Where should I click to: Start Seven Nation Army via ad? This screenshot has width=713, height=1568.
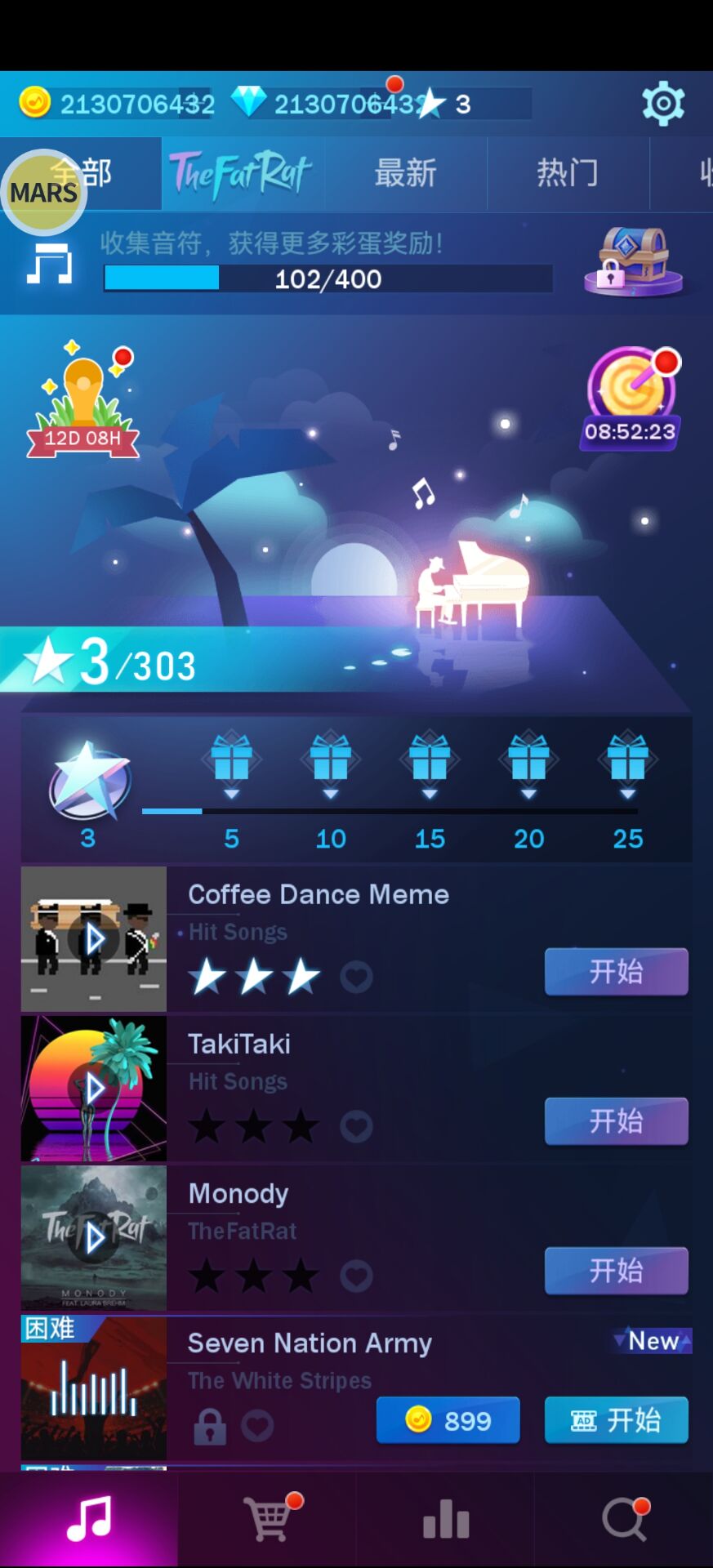coord(616,1420)
